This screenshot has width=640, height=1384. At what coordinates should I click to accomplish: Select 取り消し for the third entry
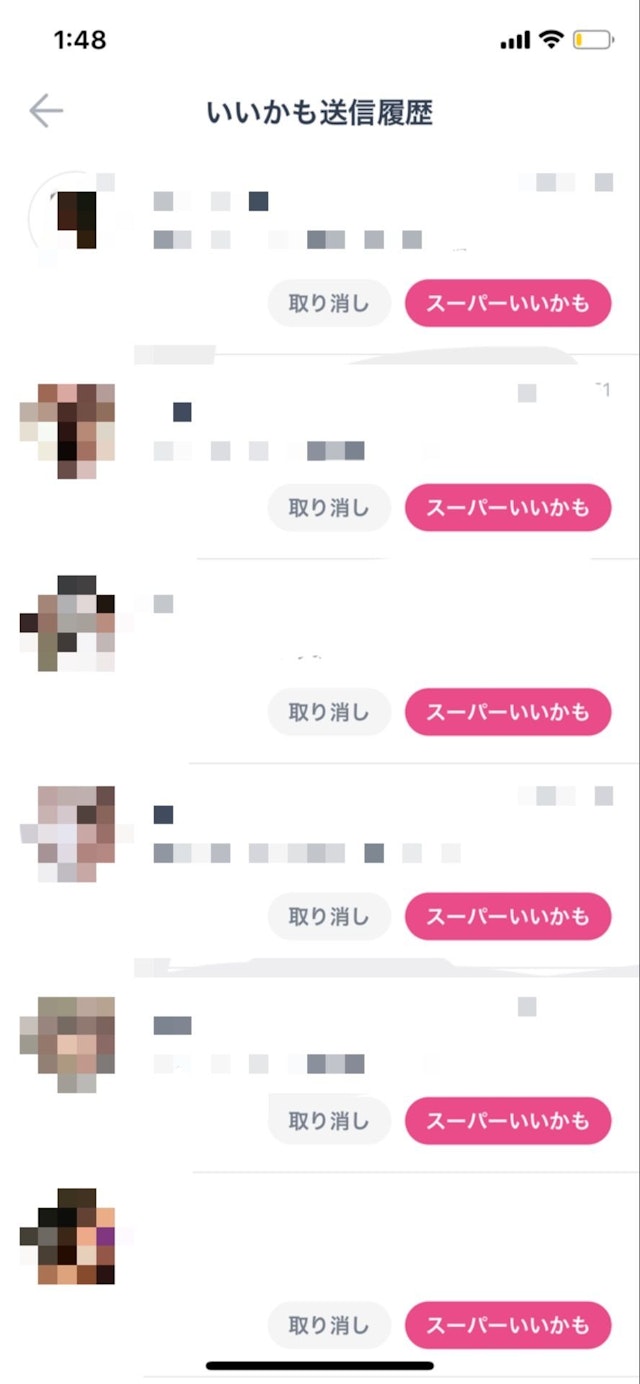[x=328, y=712]
